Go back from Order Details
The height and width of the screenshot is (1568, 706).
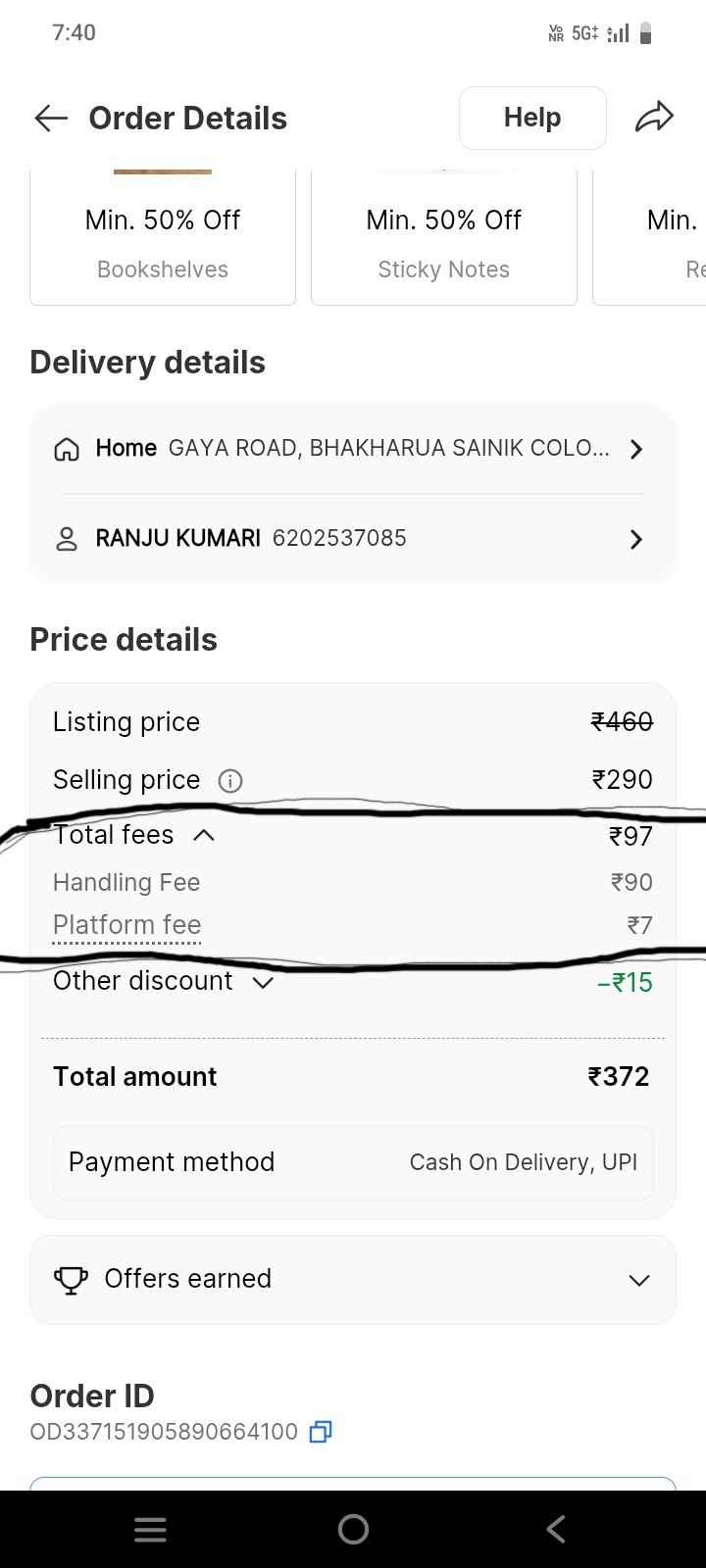click(51, 119)
